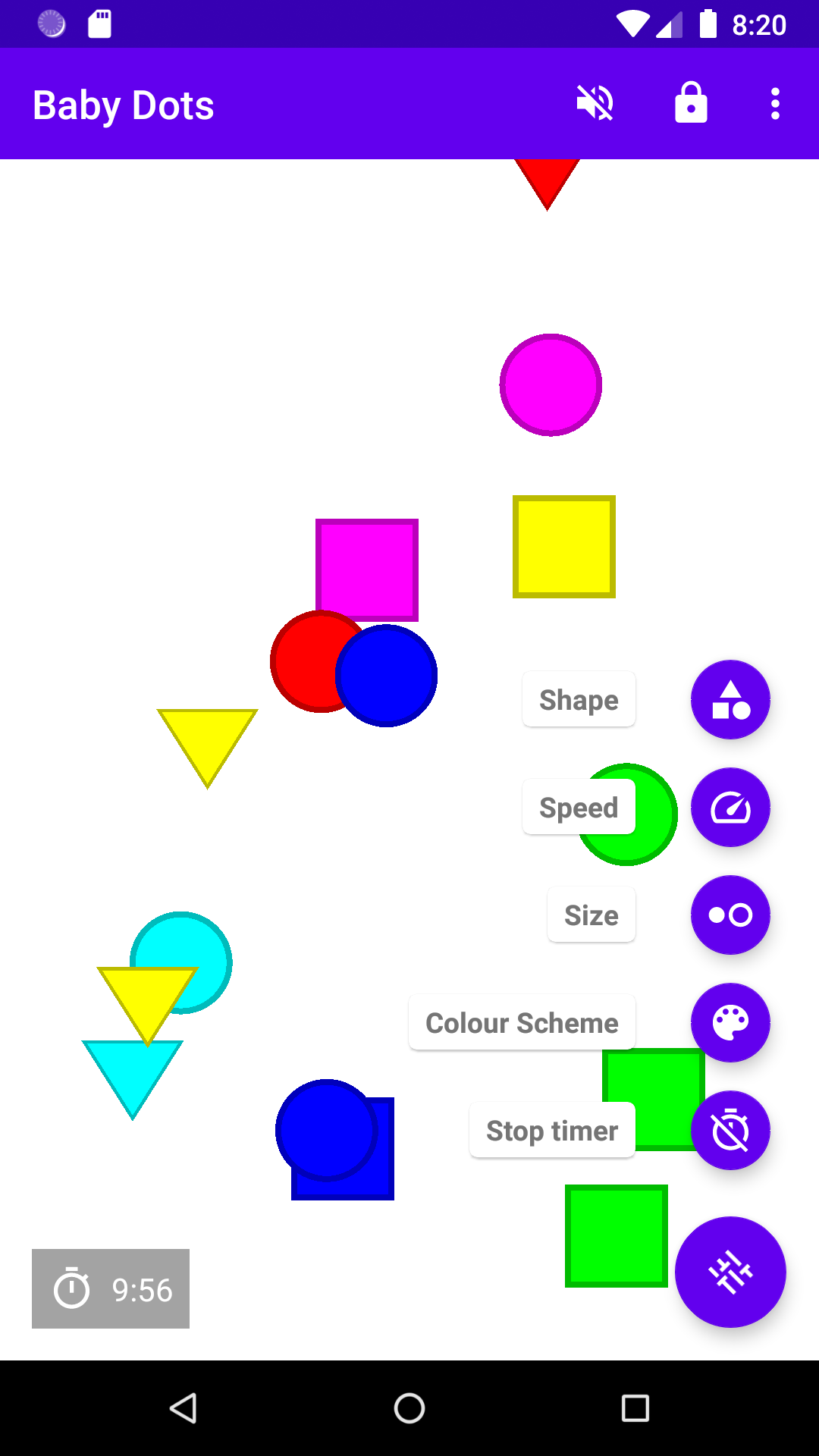This screenshot has height=1456, width=819.
Task: Tap the Size button
Action: [730, 915]
